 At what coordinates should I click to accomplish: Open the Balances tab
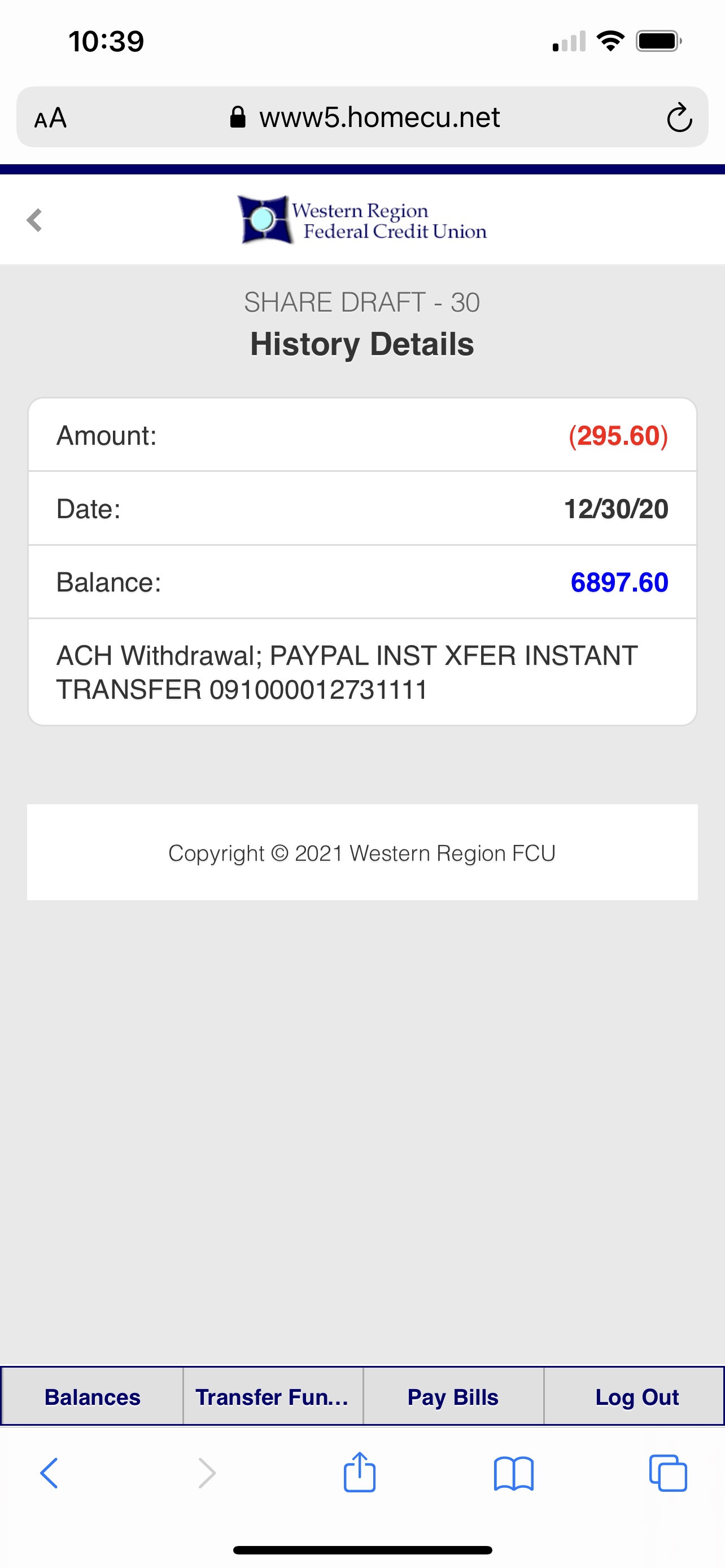tap(93, 1396)
